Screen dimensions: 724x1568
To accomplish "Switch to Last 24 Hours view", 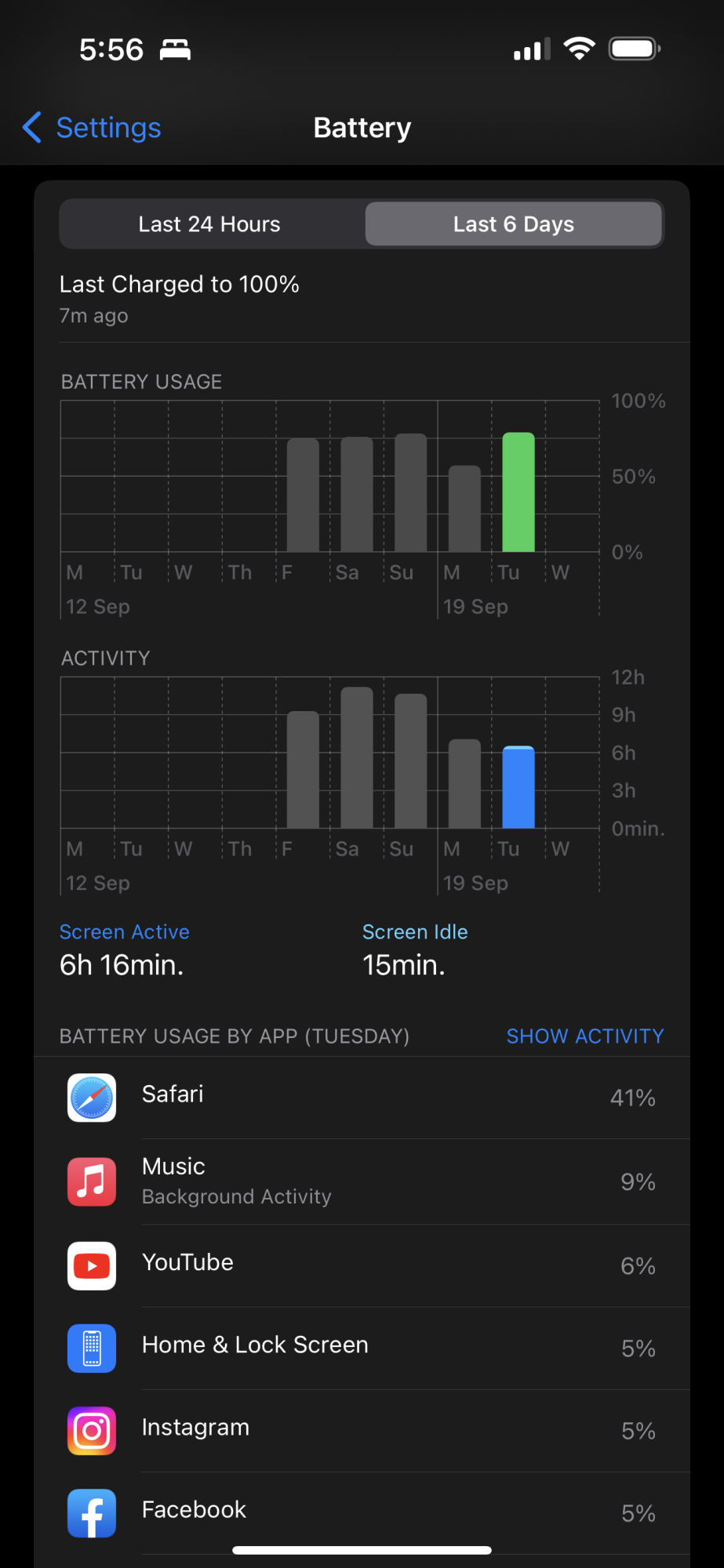I will (x=209, y=224).
